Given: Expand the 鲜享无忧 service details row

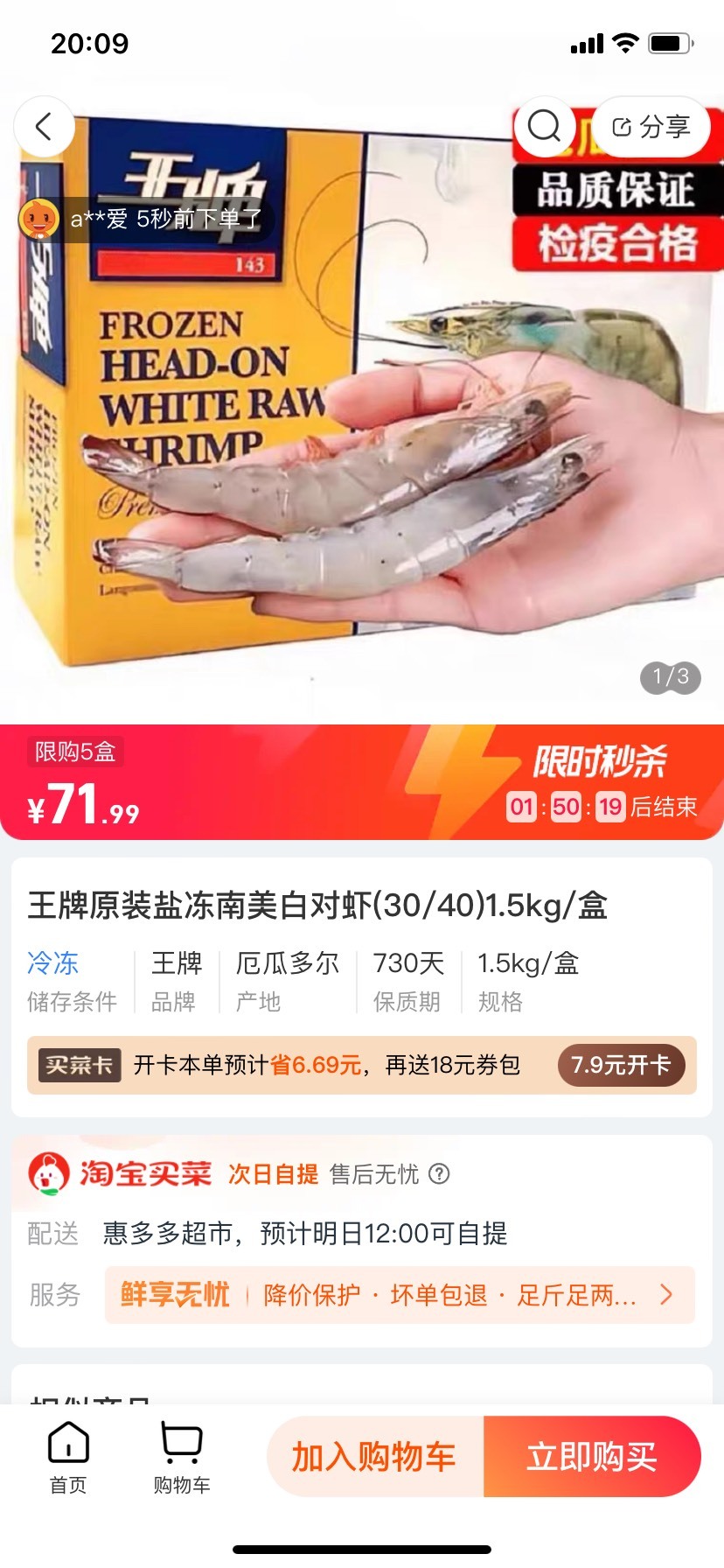Looking at the screenshot, I should coord(400,1295).
